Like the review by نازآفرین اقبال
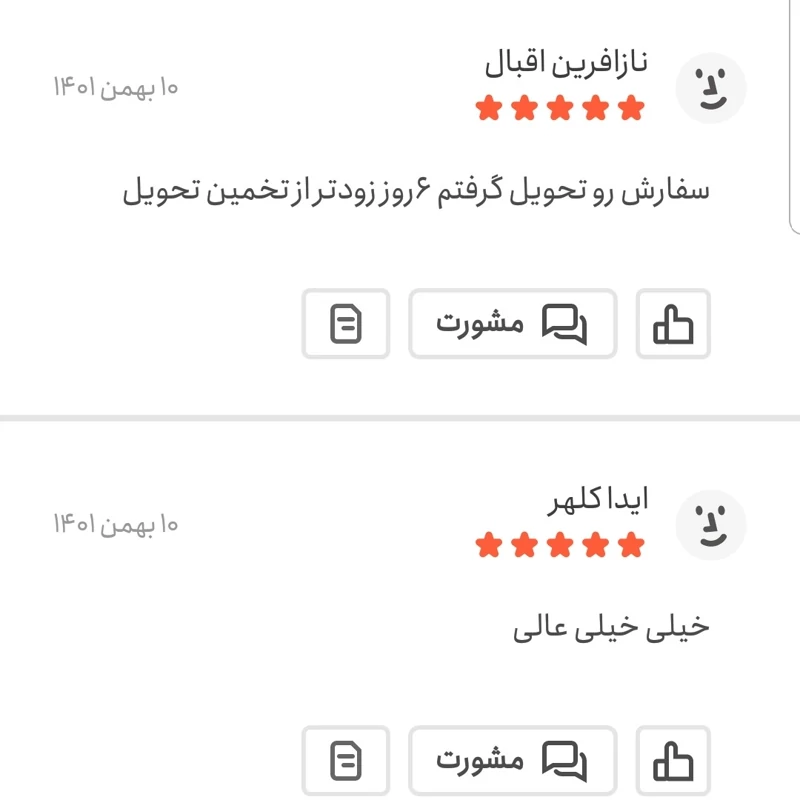 [673, 324]
